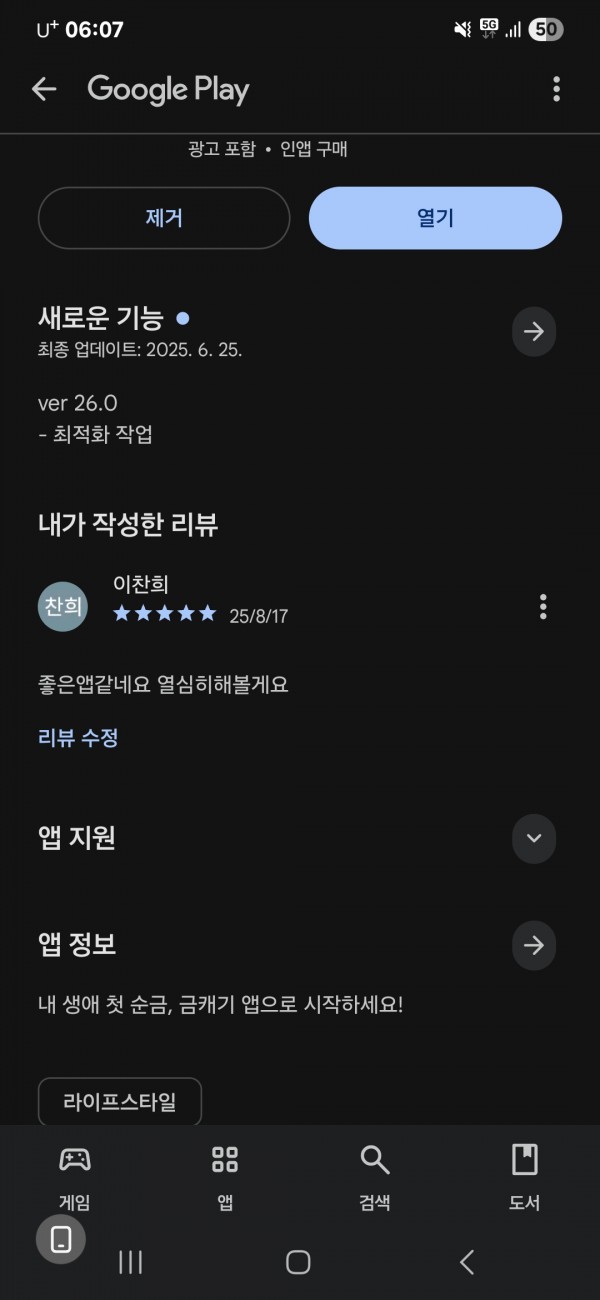Switch to the 도서 tab
The height and width of the screenshot is (1300, 600).
pyautogui.click(x=525, y=1177)
